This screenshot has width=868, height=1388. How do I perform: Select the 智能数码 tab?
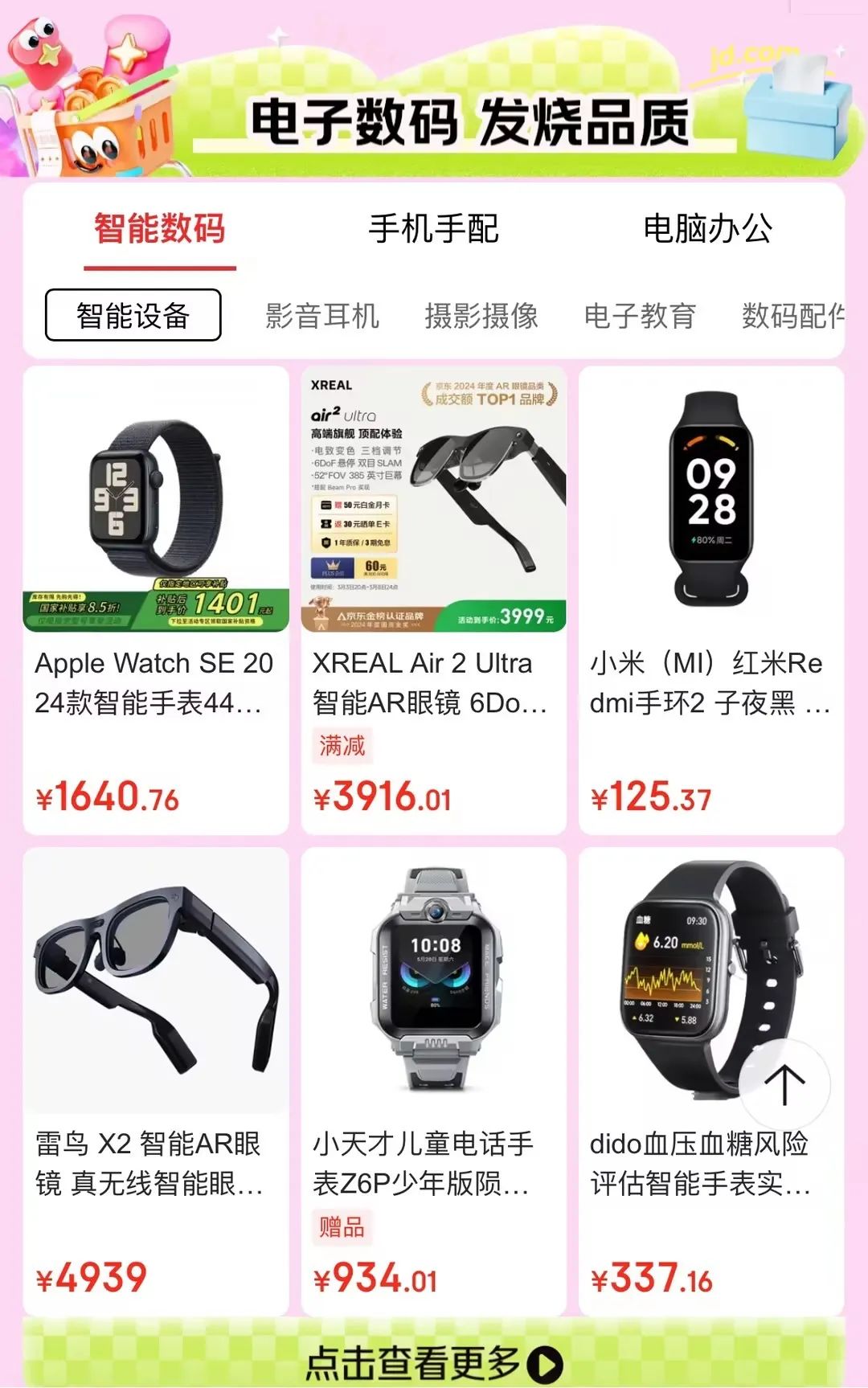tap(159, 229)
